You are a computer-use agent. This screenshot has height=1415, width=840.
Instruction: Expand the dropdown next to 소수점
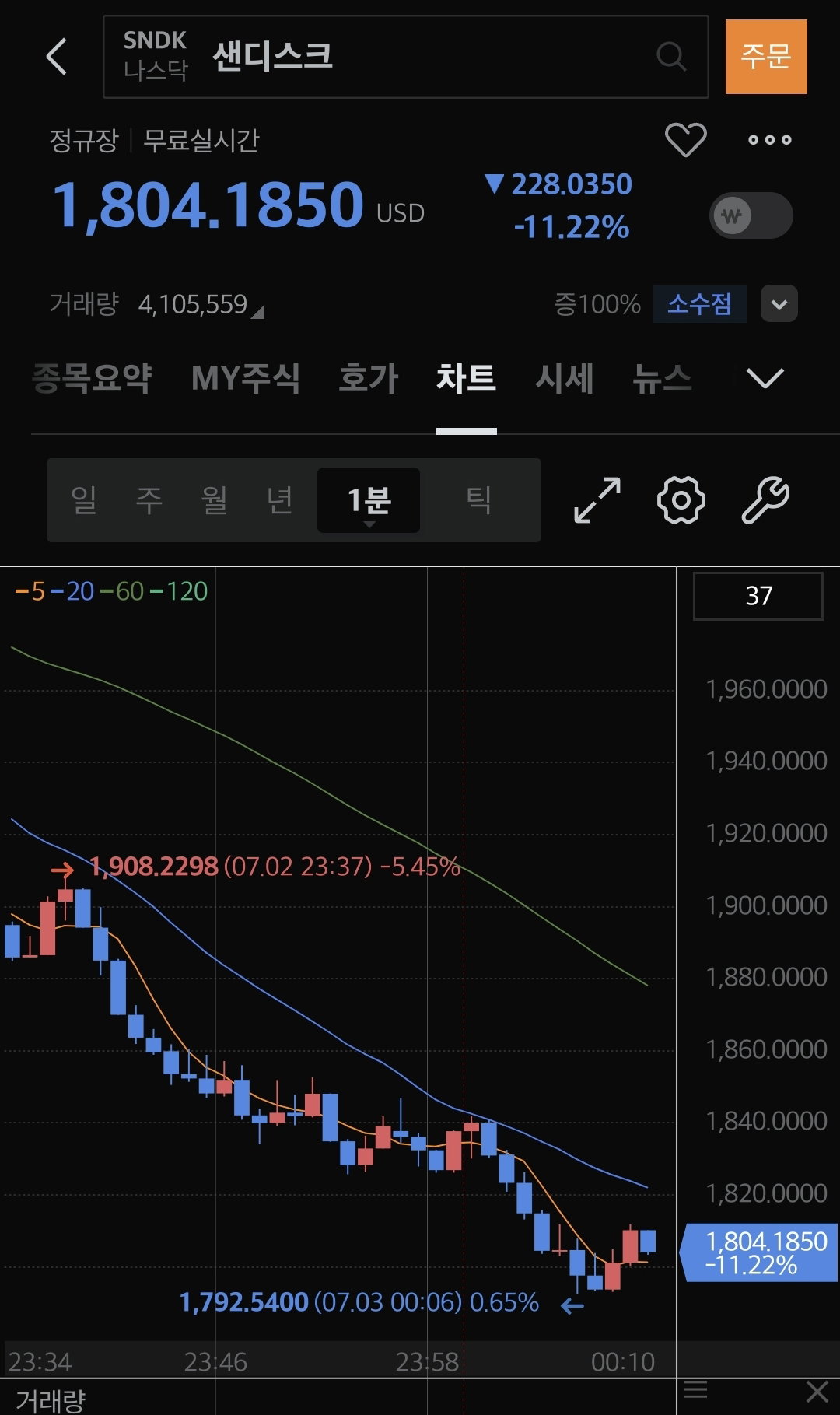click(x=779, y=303)
